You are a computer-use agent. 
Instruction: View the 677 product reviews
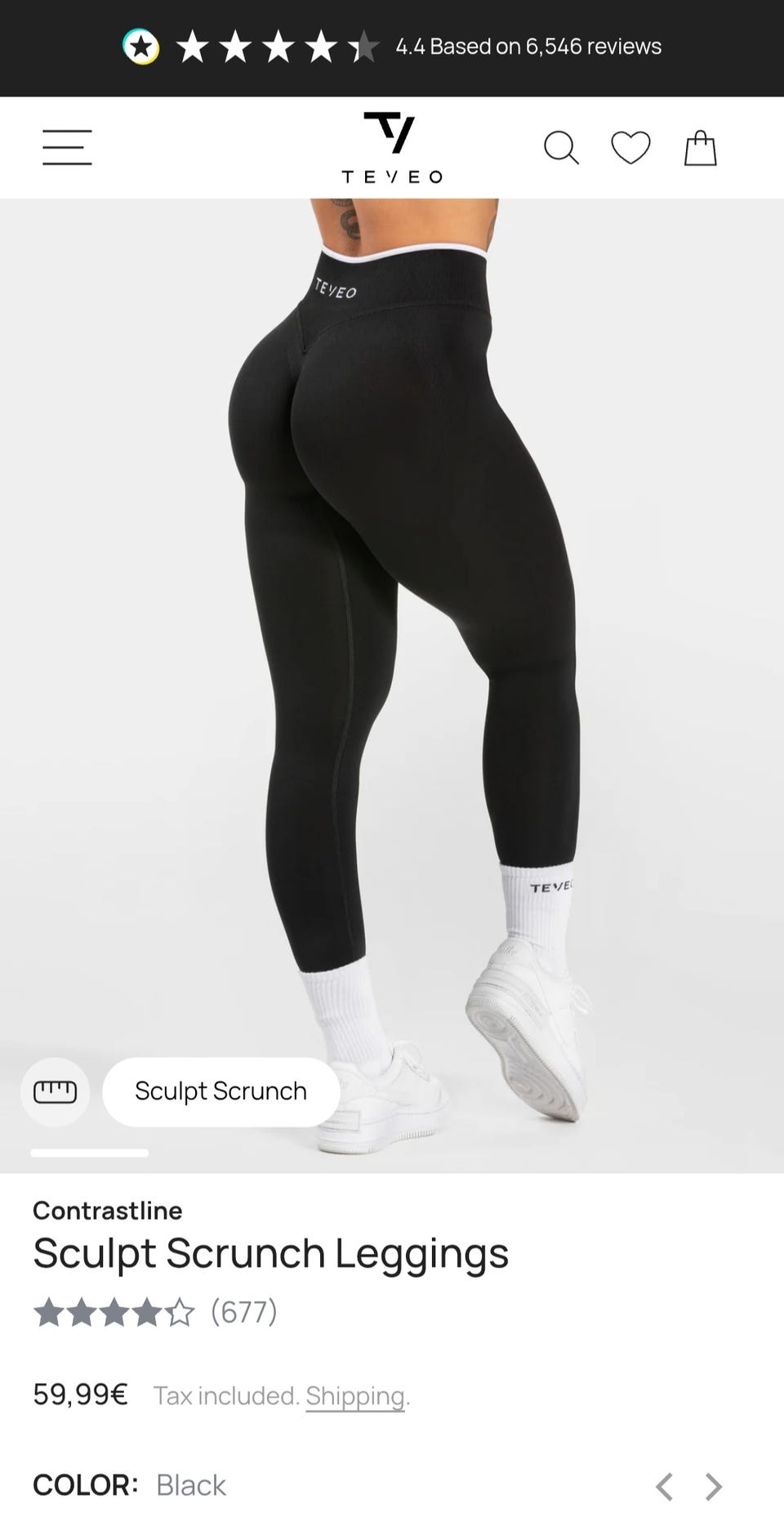(x=155, y=1312)
